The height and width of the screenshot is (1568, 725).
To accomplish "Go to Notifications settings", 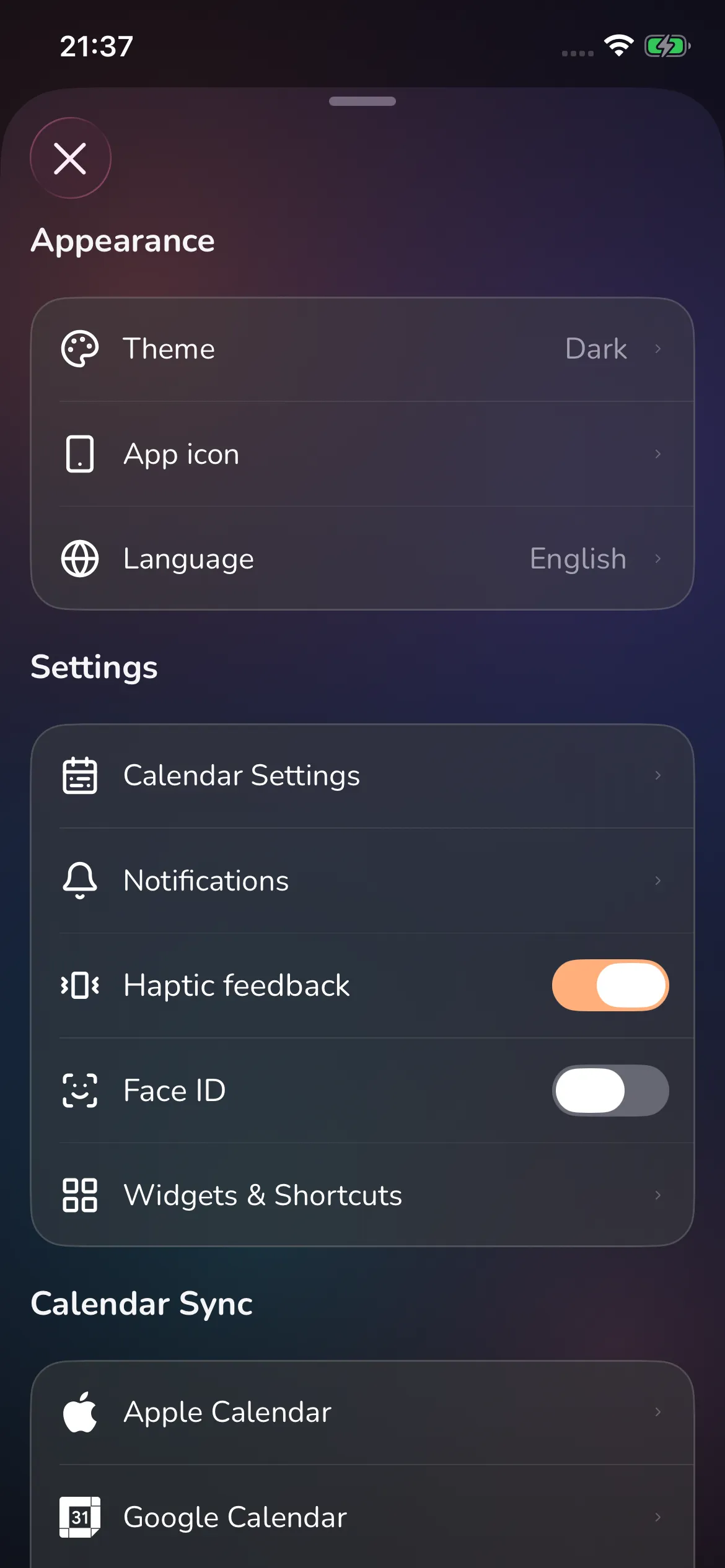I will (x=362, y=880).
